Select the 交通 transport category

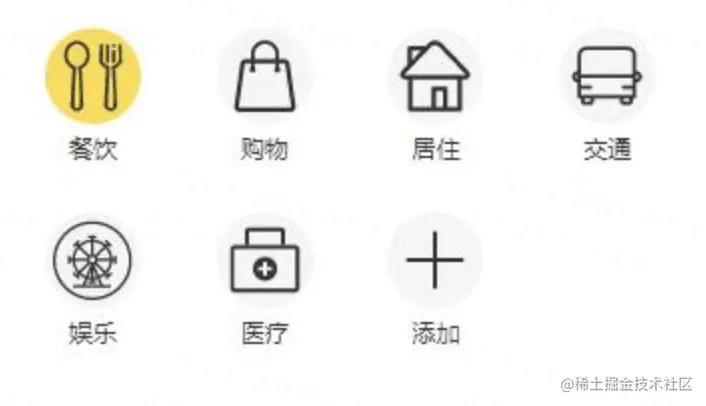(x=606, y=76)
